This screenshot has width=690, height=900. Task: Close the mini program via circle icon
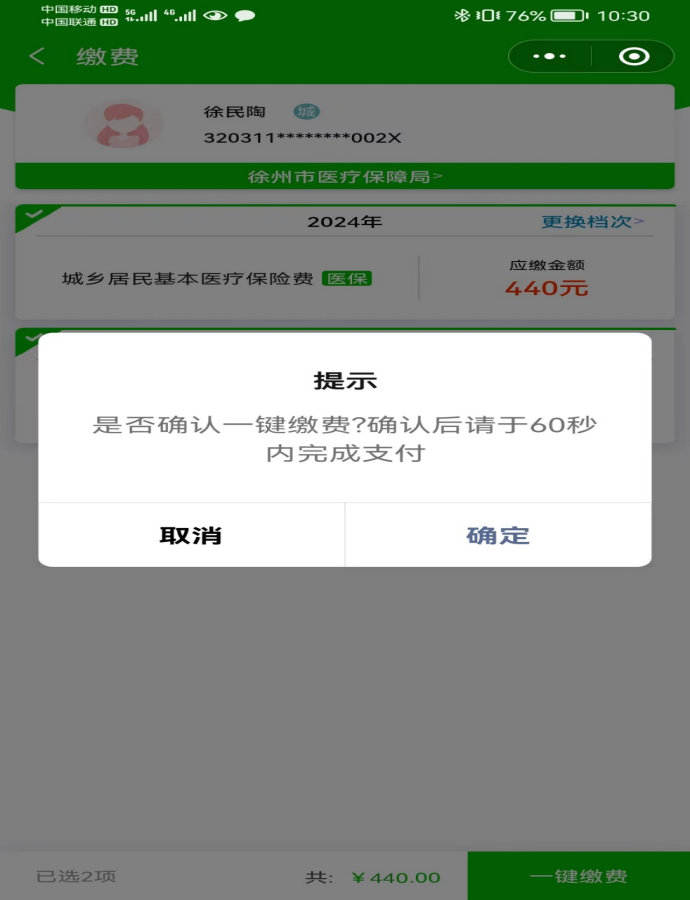[x=634, y=57]
